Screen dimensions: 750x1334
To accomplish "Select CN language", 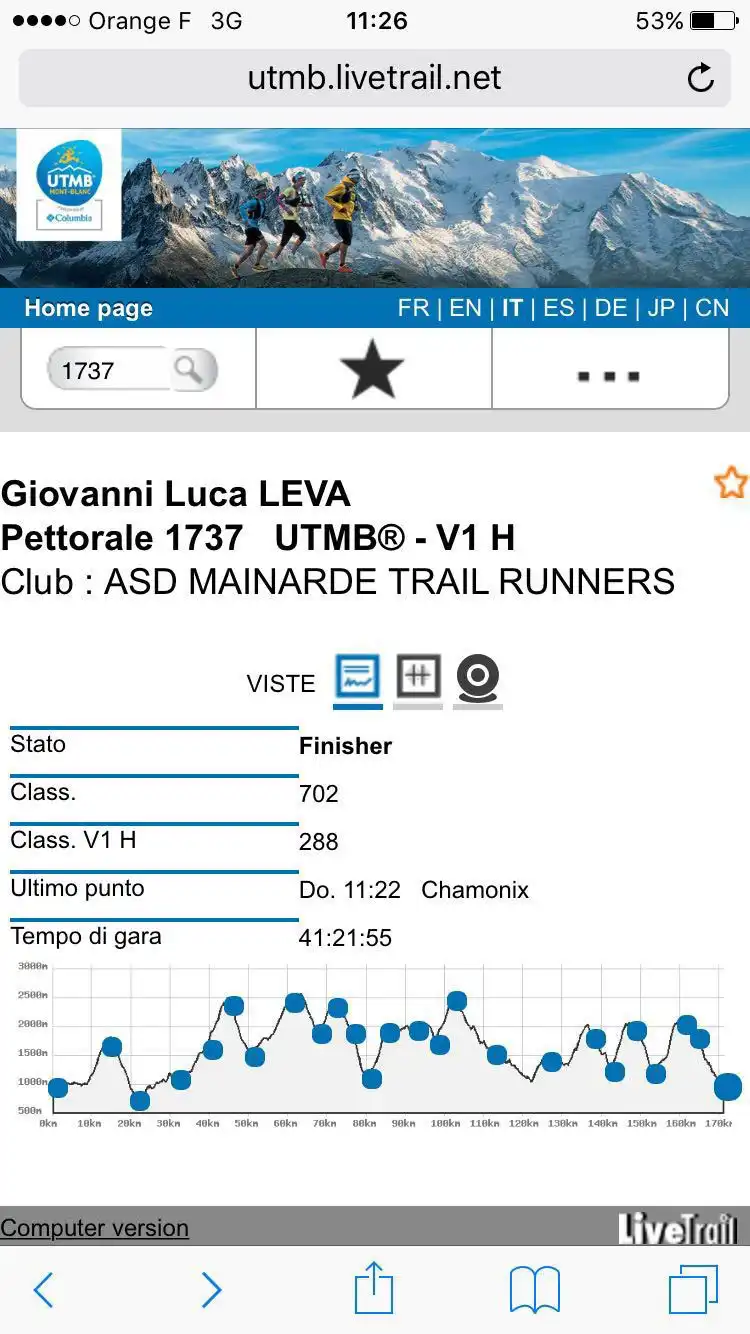I will pyautogui.click(x=712, y=308).
